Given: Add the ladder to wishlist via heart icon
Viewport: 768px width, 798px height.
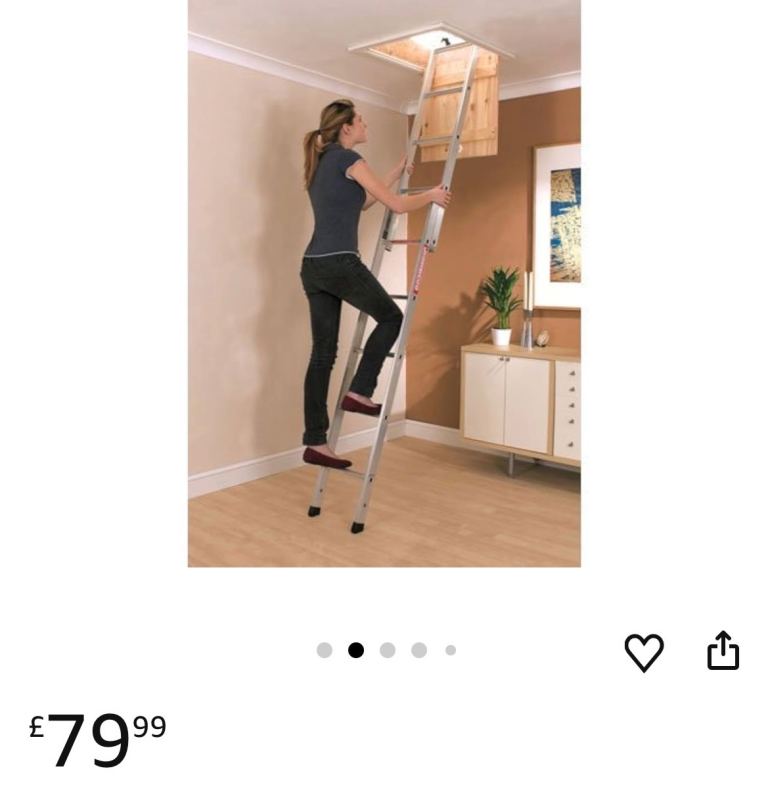Looking at the screenshot, I should [644, 652].
